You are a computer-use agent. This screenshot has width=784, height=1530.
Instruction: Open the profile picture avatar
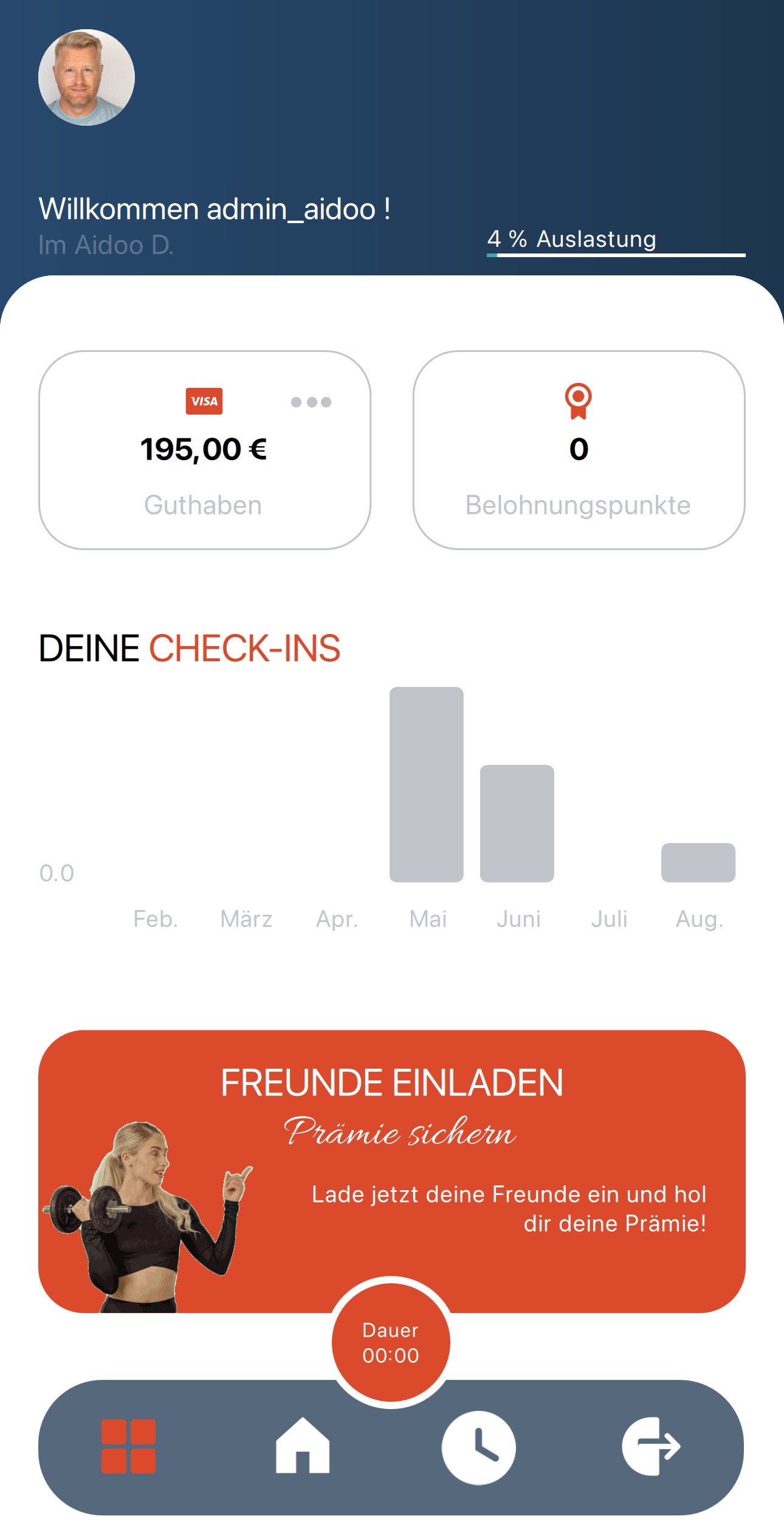[86, 78]
